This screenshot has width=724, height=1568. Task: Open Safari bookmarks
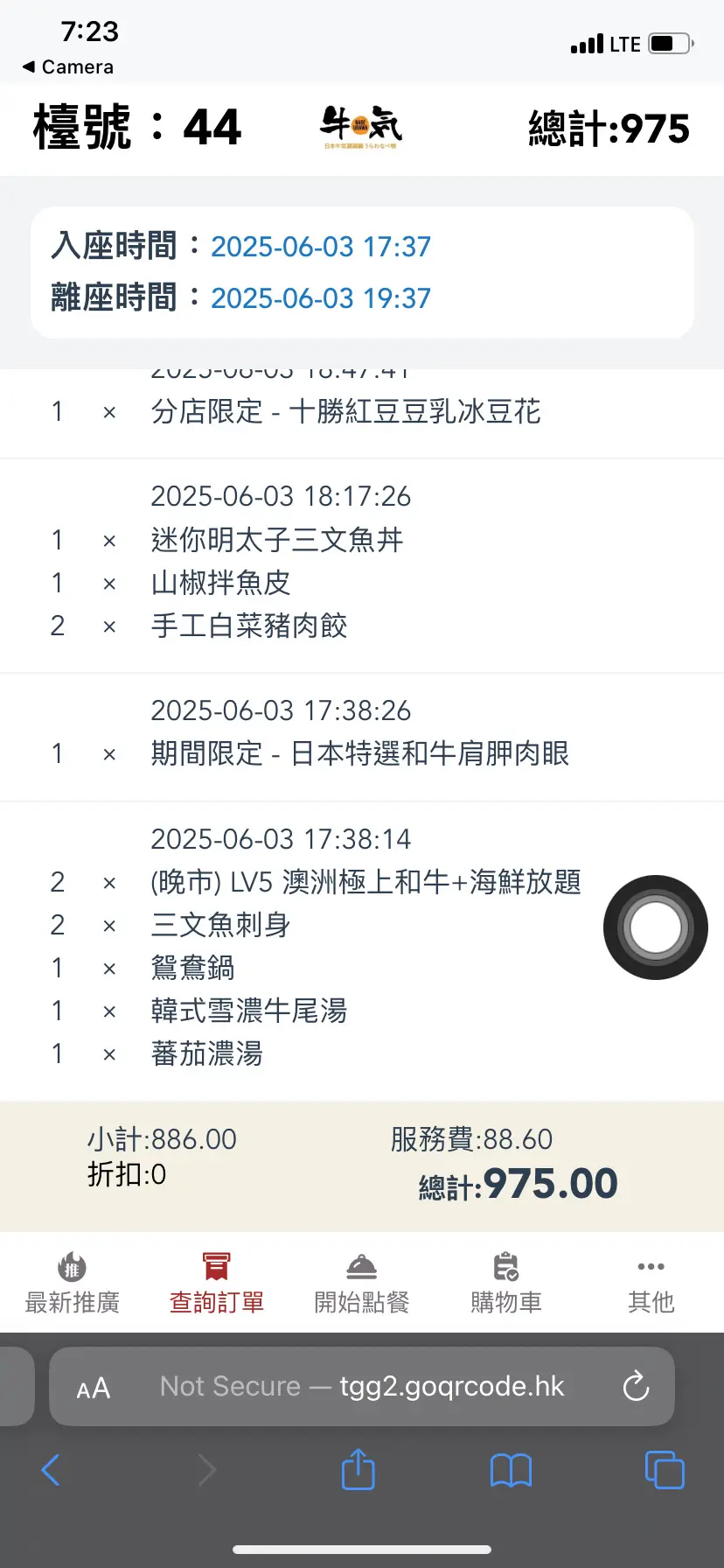[x=511, y=1470]
